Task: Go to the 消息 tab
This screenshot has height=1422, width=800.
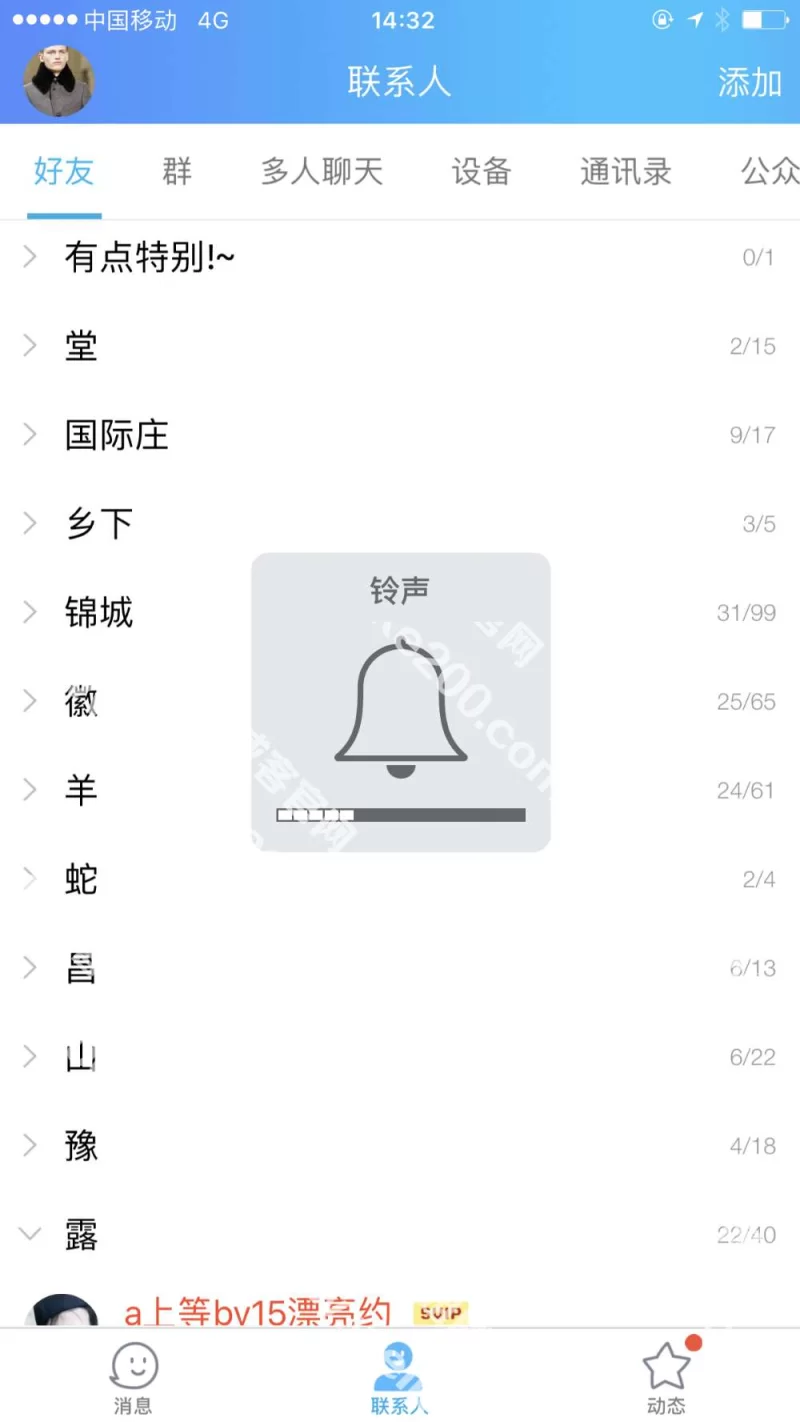Action: (x=133, y=1378)
